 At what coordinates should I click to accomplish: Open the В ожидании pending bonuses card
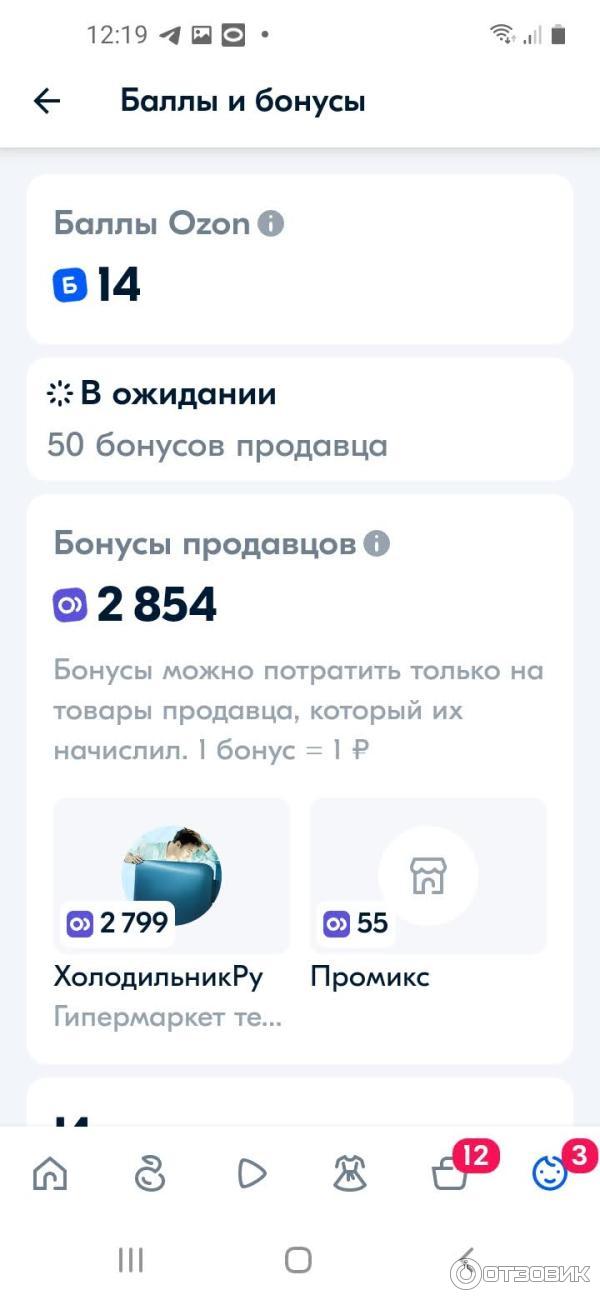299,419
